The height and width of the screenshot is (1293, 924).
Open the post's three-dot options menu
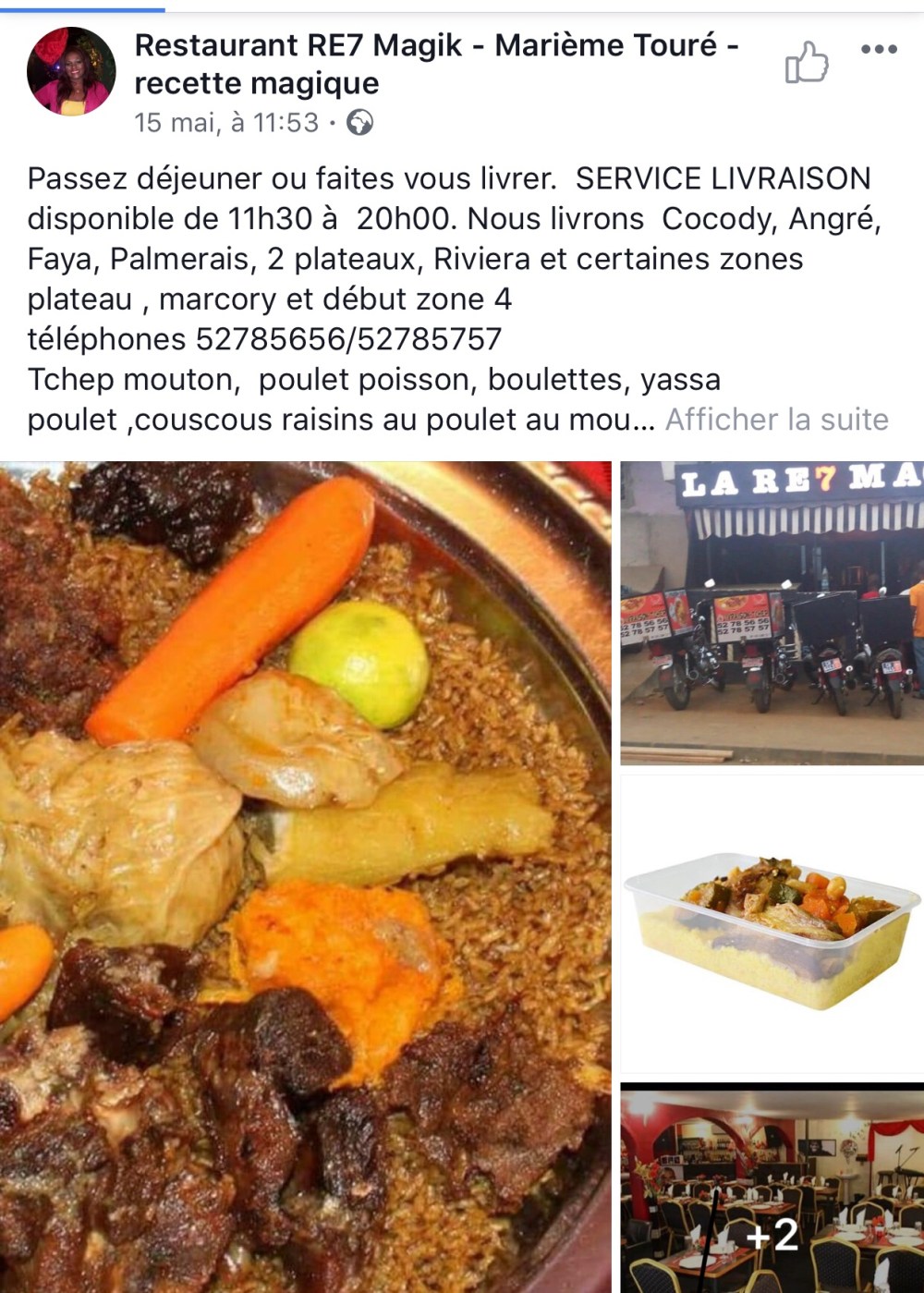[879, 50]
